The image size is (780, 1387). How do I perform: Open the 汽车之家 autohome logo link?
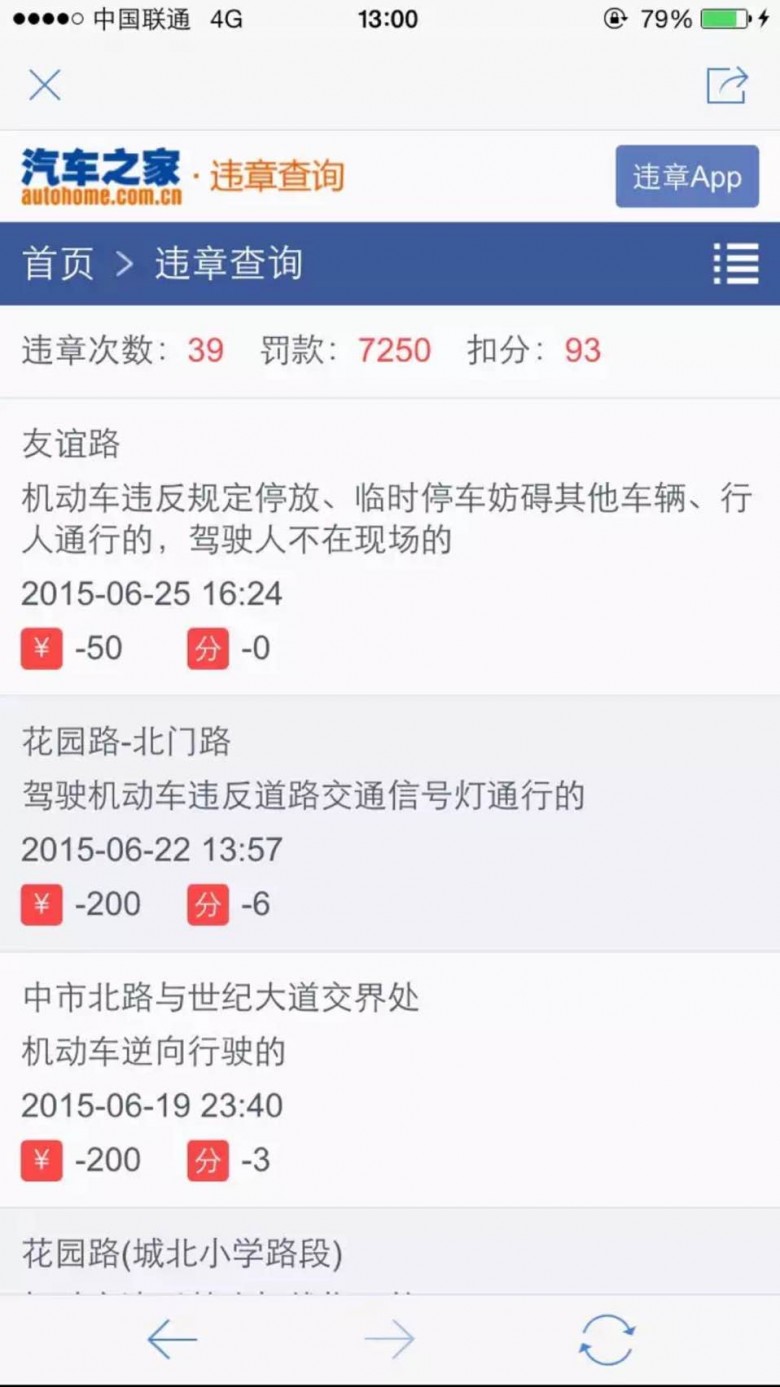coord(101,177)
